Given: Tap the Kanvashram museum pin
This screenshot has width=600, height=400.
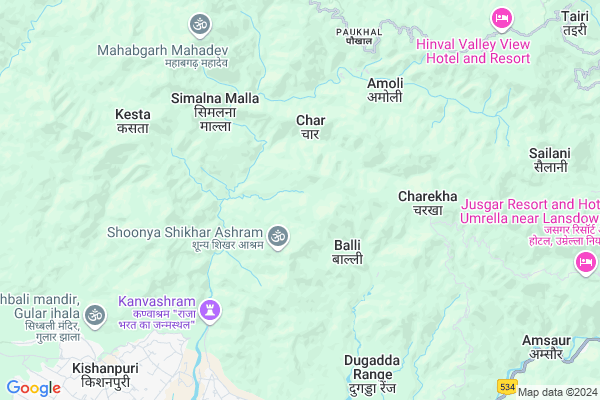Looking at the screenshot, I should point(209,310).
